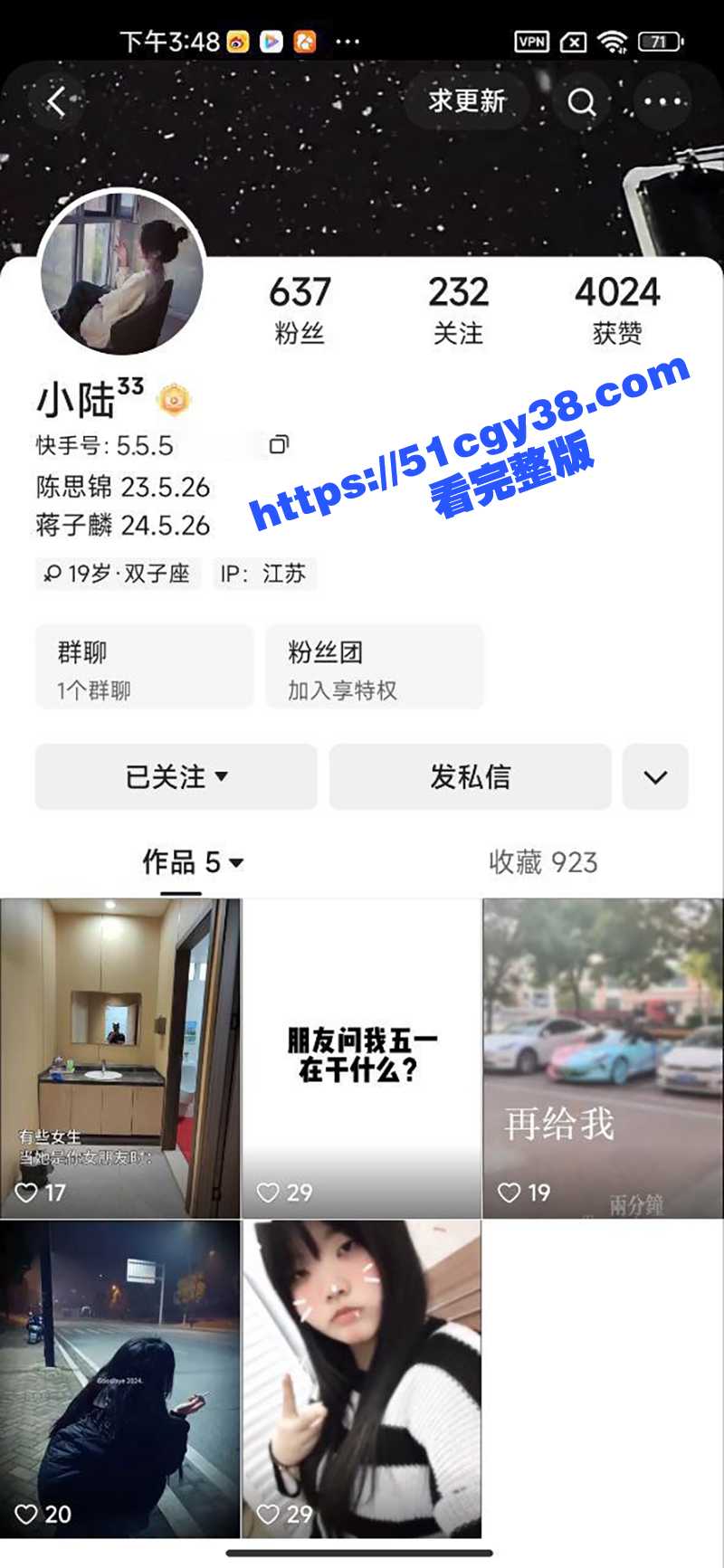Tap the 求更新 button
The width and height of the screenshot is (724, 1568).
466,101
